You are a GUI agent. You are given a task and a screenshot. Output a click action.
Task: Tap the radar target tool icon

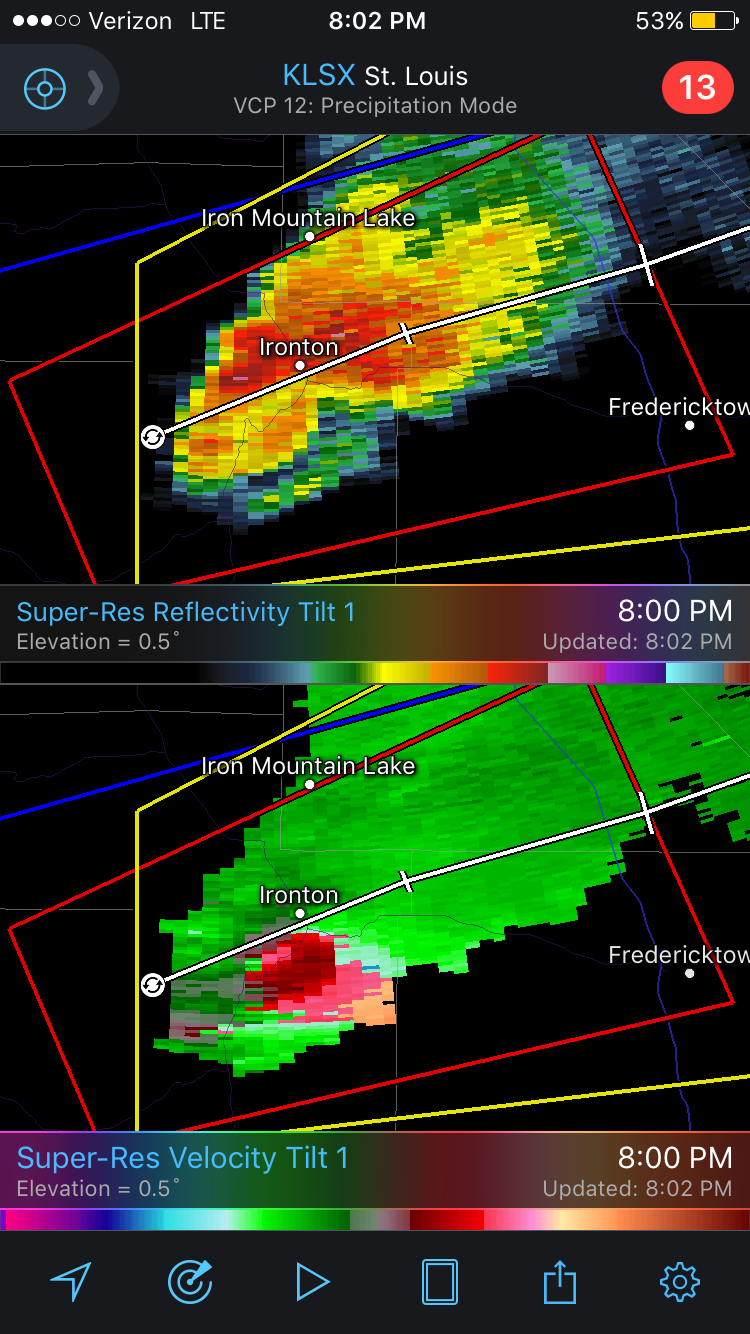(190, 1281)
